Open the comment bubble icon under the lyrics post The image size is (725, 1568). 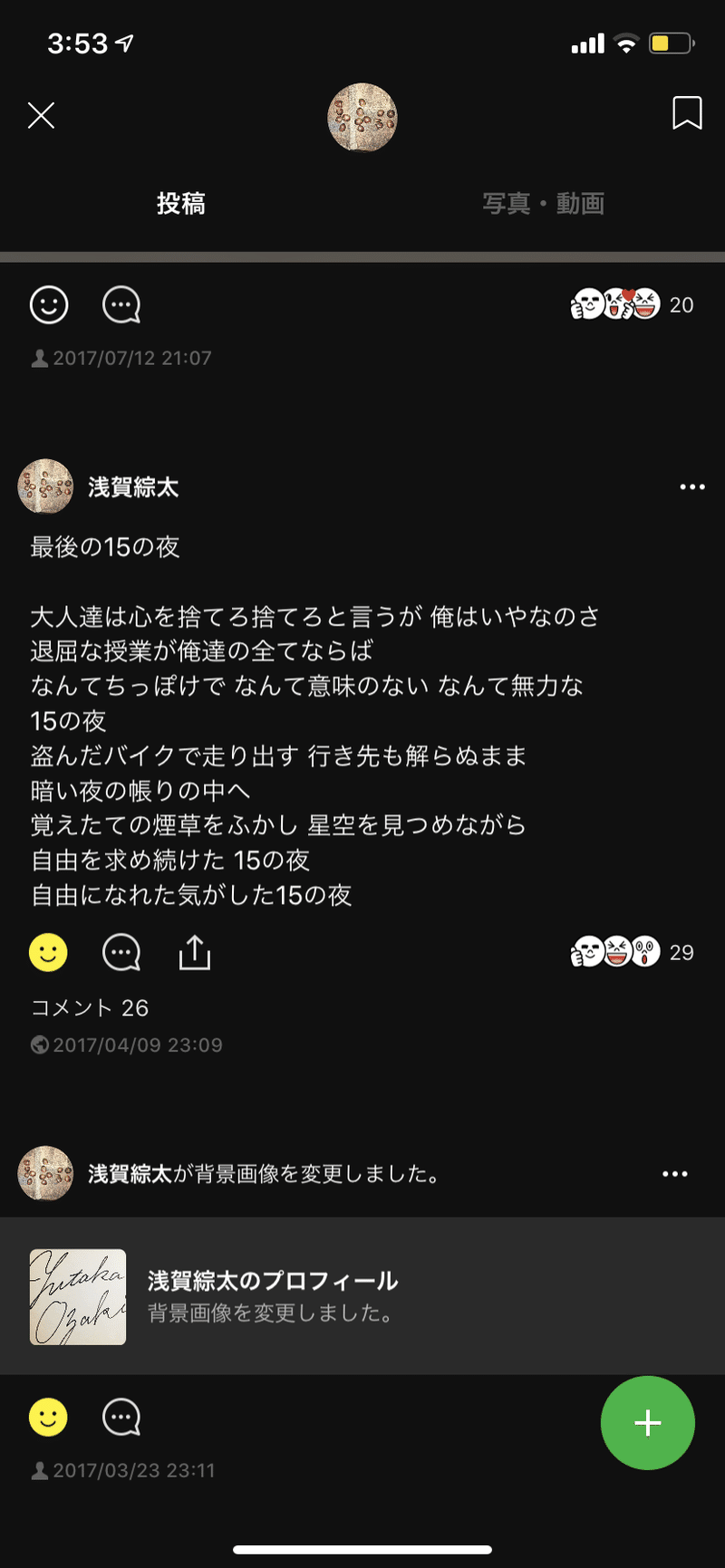coord(121,952)
